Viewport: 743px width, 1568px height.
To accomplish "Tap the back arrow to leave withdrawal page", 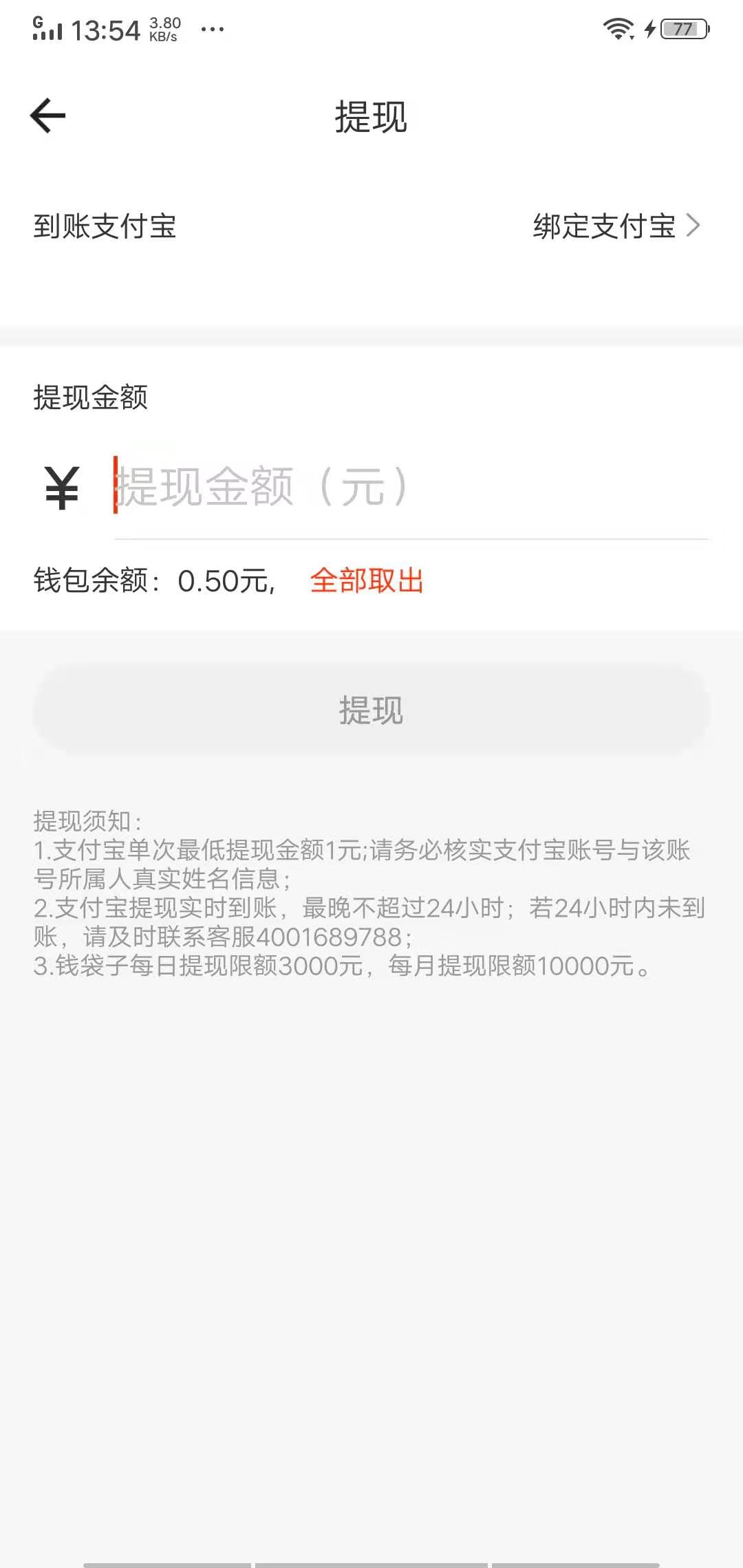I will (x=46, y=117).
